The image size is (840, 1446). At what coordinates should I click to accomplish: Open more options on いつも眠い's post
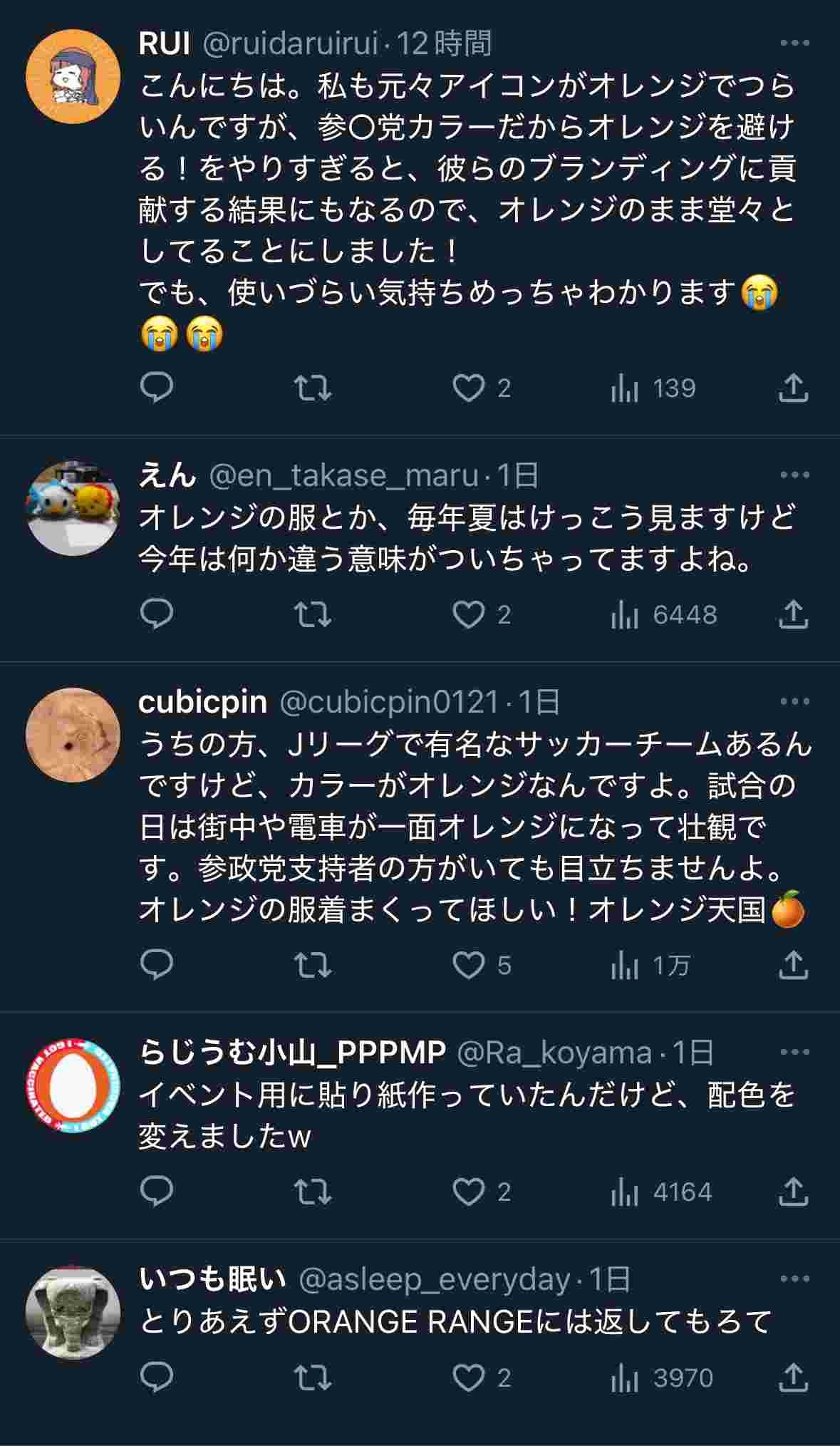[x=794, y=1280]
